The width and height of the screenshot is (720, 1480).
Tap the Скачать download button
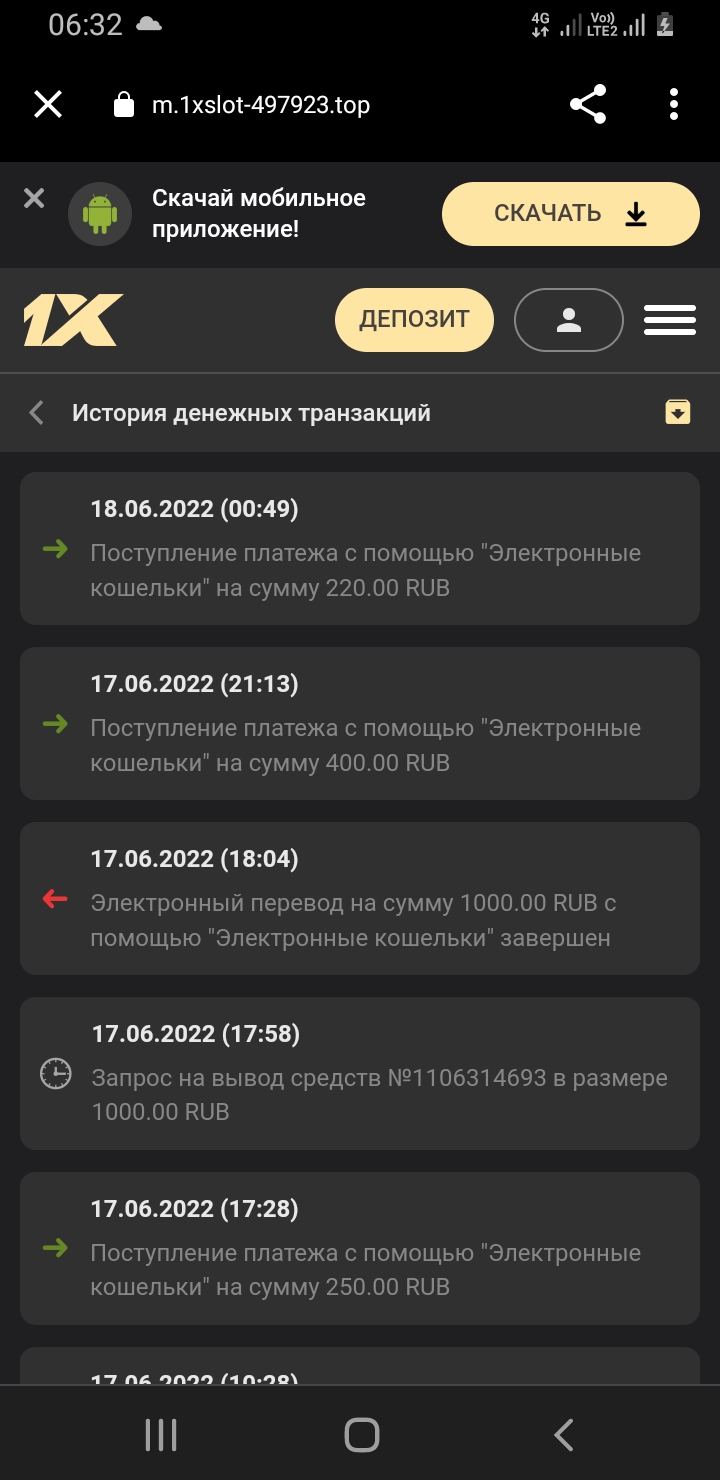(x=570, y=214)
